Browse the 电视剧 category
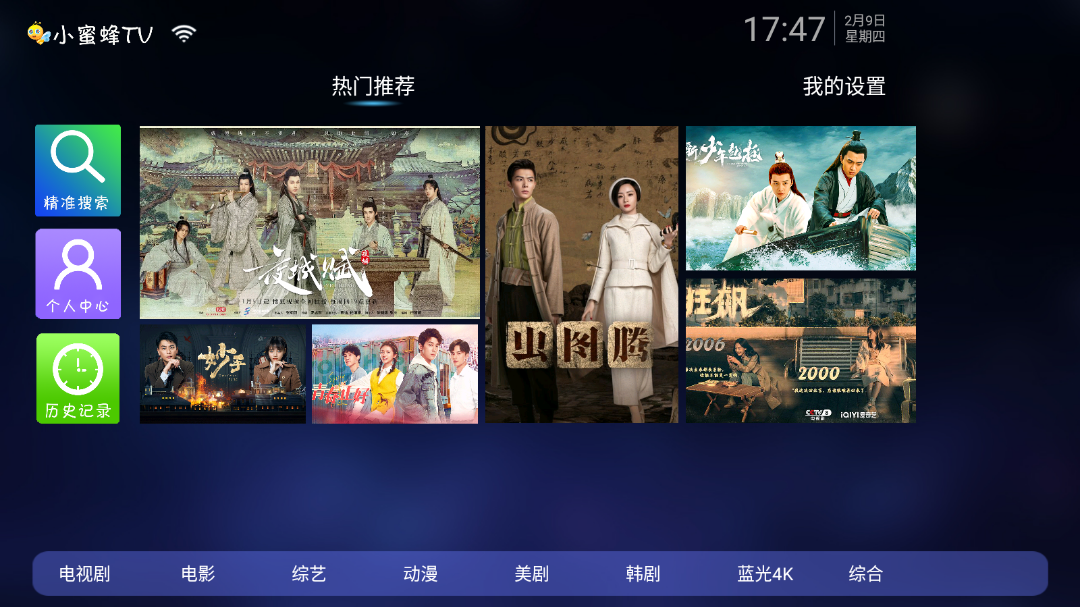The height and width of the screenshot is (607, 1080). (84, 574)
